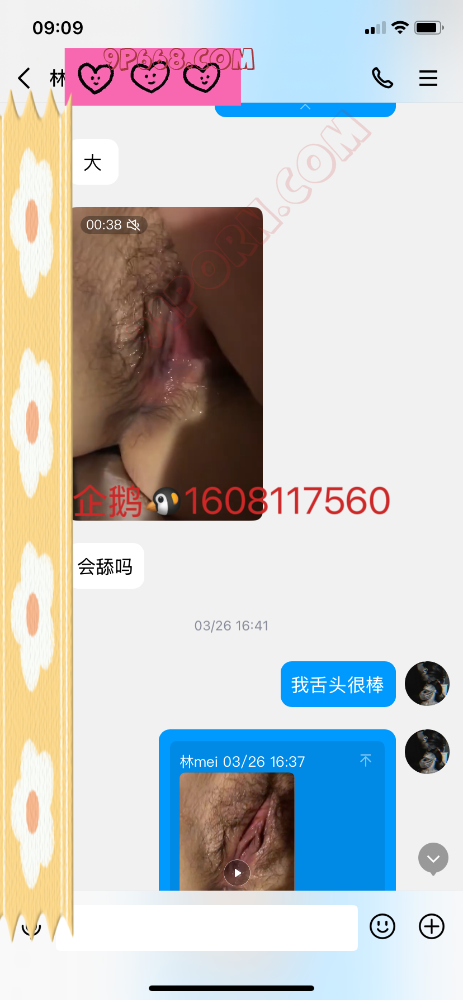Tap the message input field
Viewport: 463px width, 1000px height.
click(207, 927)
